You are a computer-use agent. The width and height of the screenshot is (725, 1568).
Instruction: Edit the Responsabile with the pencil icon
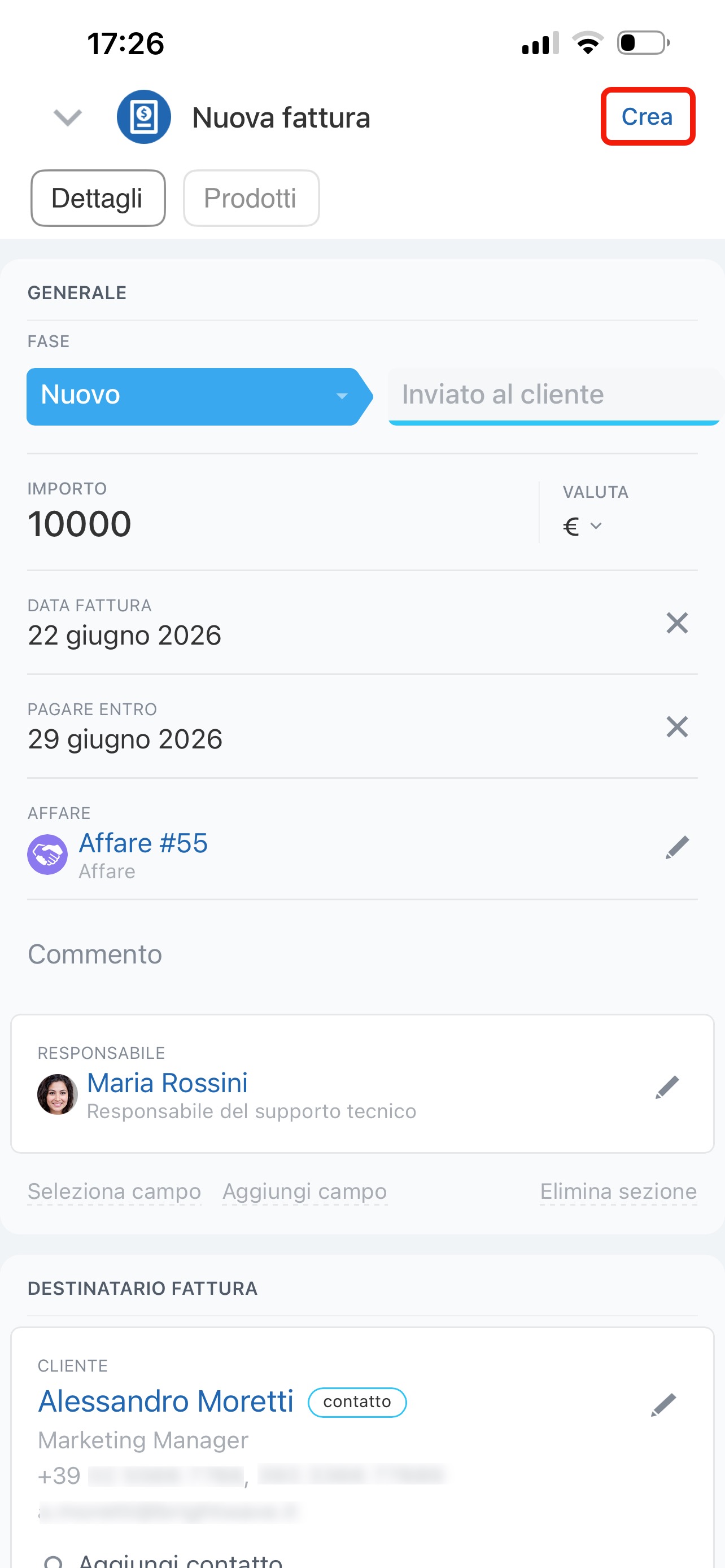[667, 1087]
